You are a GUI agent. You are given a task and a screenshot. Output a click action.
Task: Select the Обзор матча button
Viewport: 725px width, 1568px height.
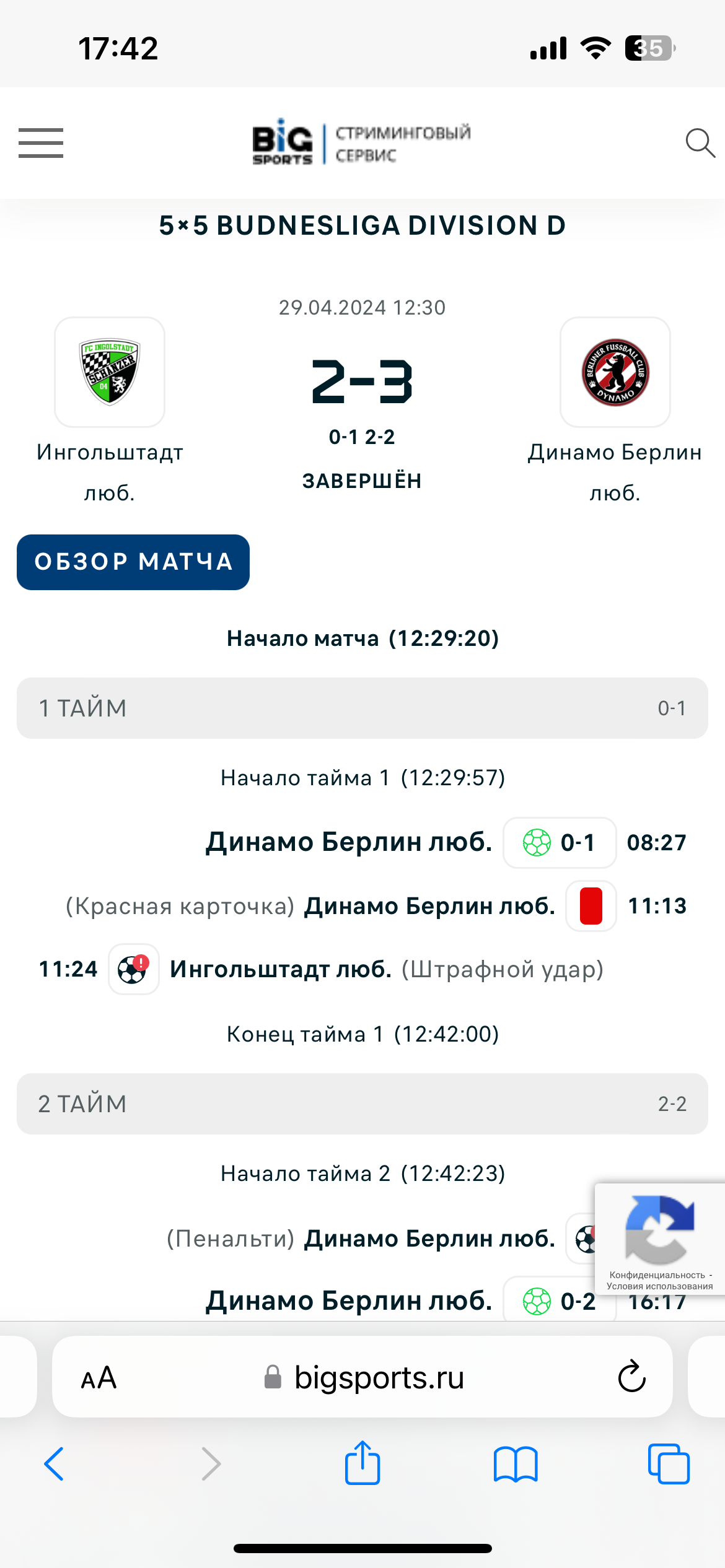click(x=133, y=562)
